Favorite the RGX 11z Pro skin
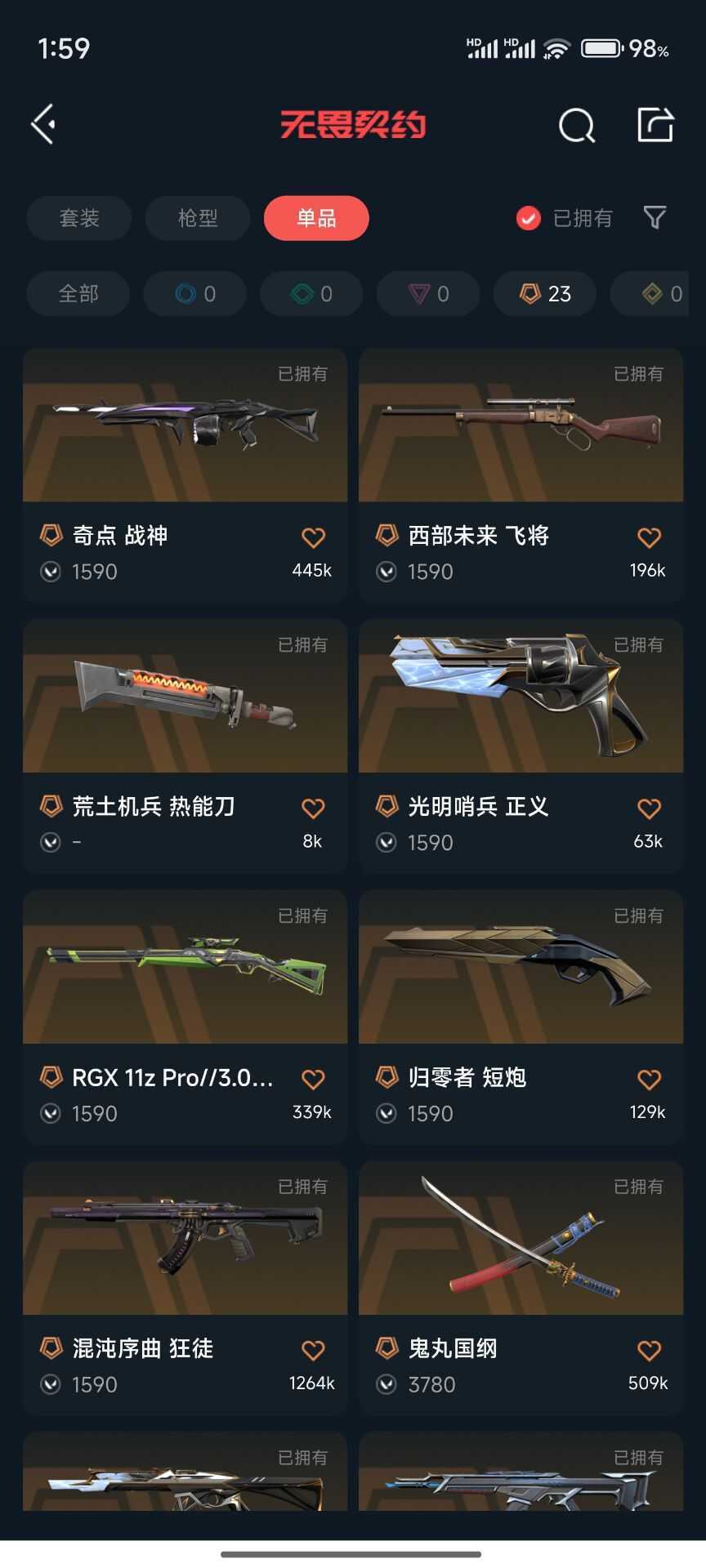706x1568 pixels. [x=313, y=1080]
